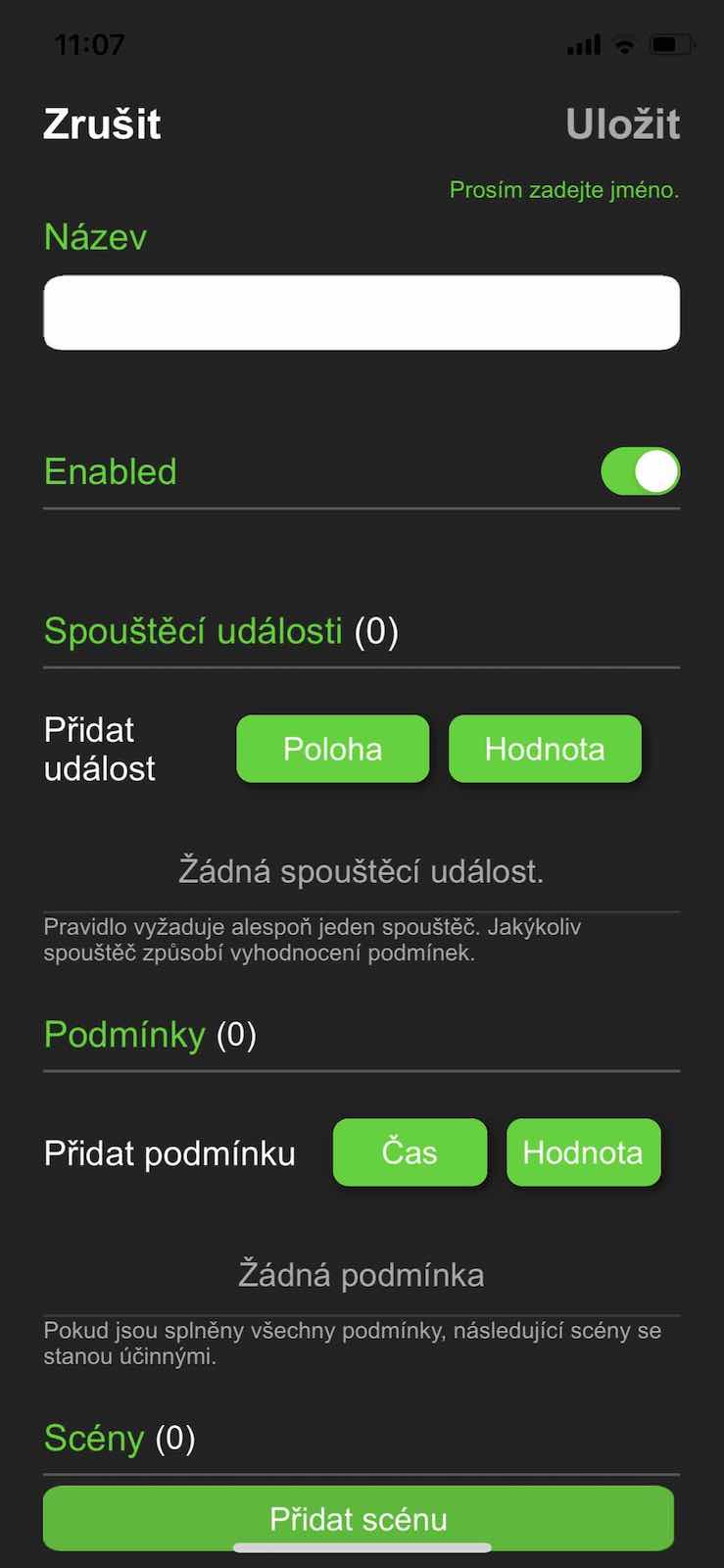Add a Hodnota condition under Podmínky

583,1152
